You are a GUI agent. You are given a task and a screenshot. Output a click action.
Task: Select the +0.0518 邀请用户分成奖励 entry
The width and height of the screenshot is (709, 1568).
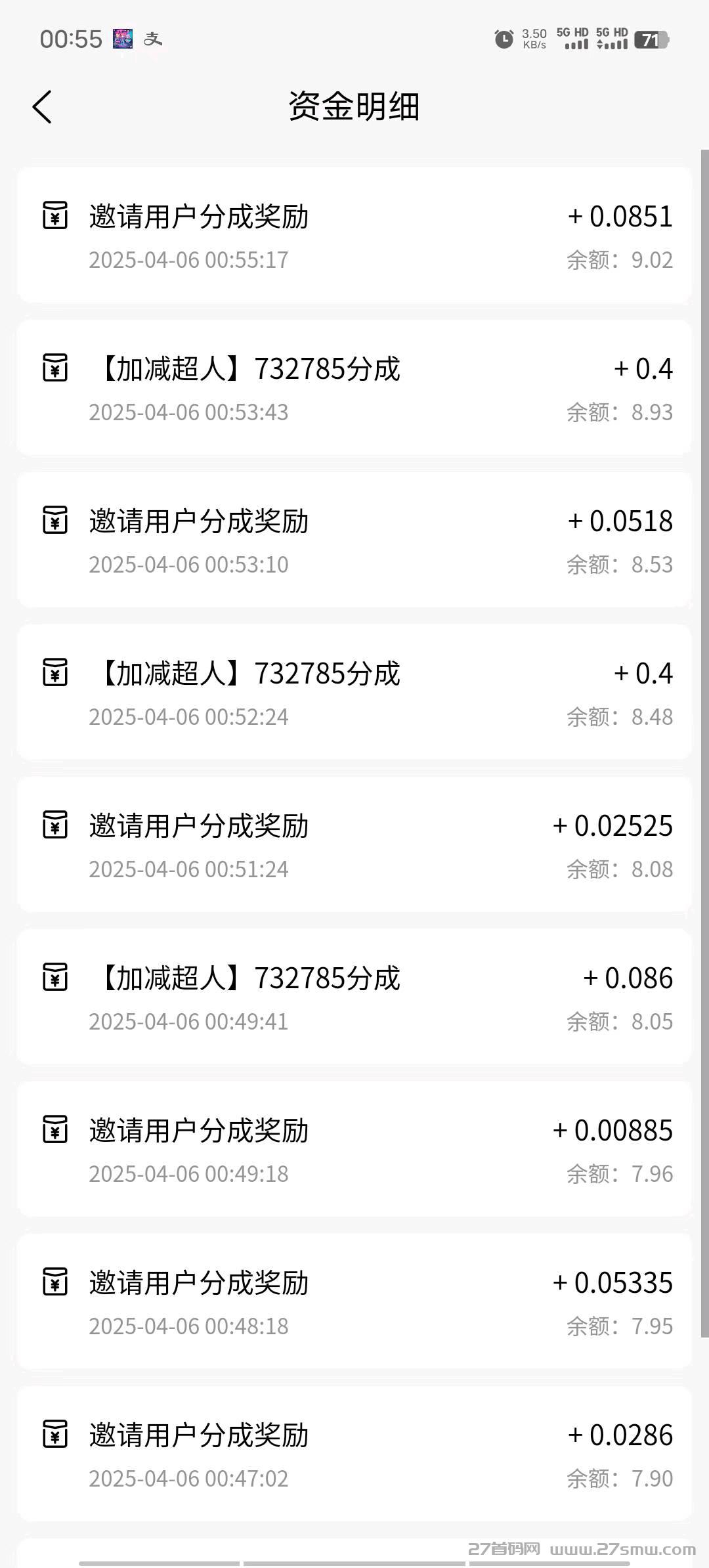coord(354,540)
